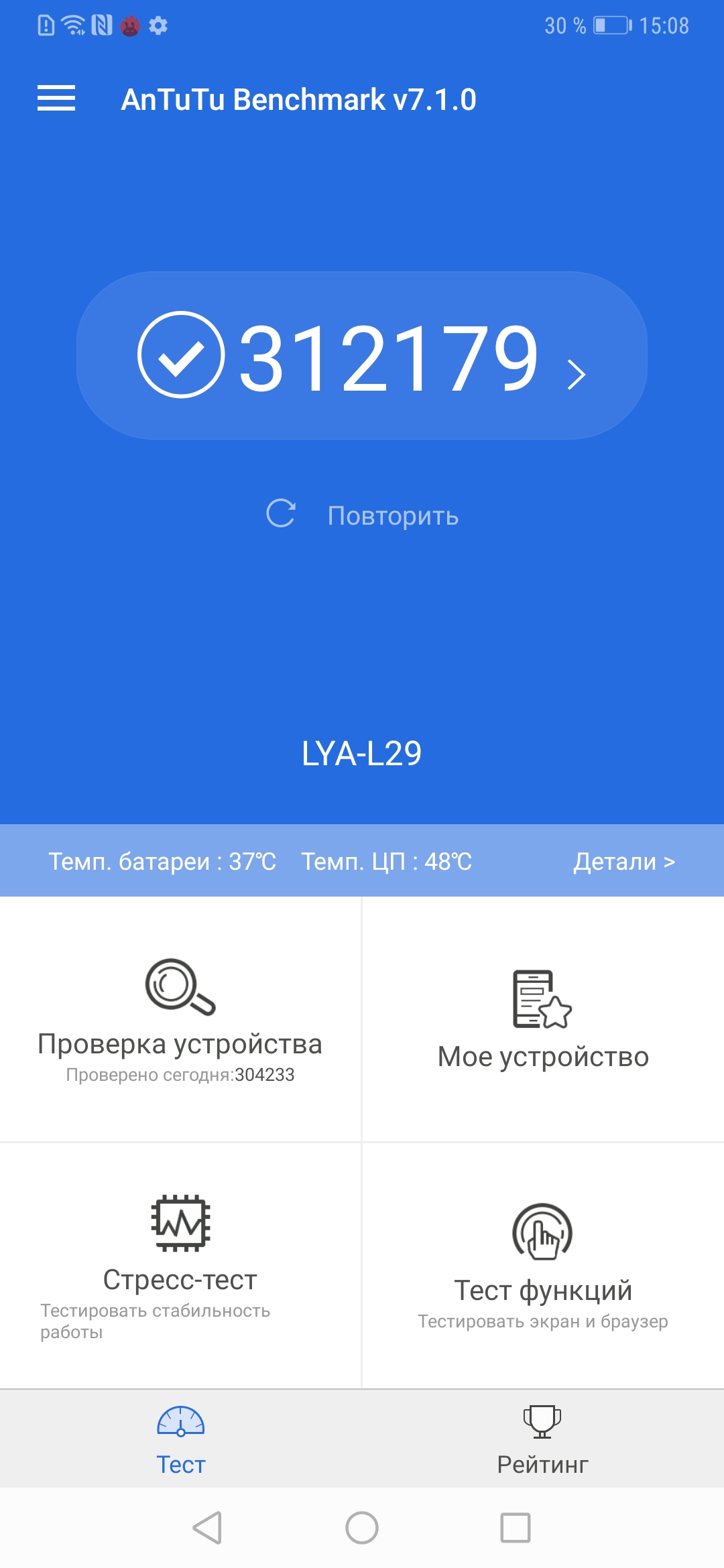Open Тест функций
Image resolution: width=724 pixels, height=1568 pixels.
[x=543, y=1265]
